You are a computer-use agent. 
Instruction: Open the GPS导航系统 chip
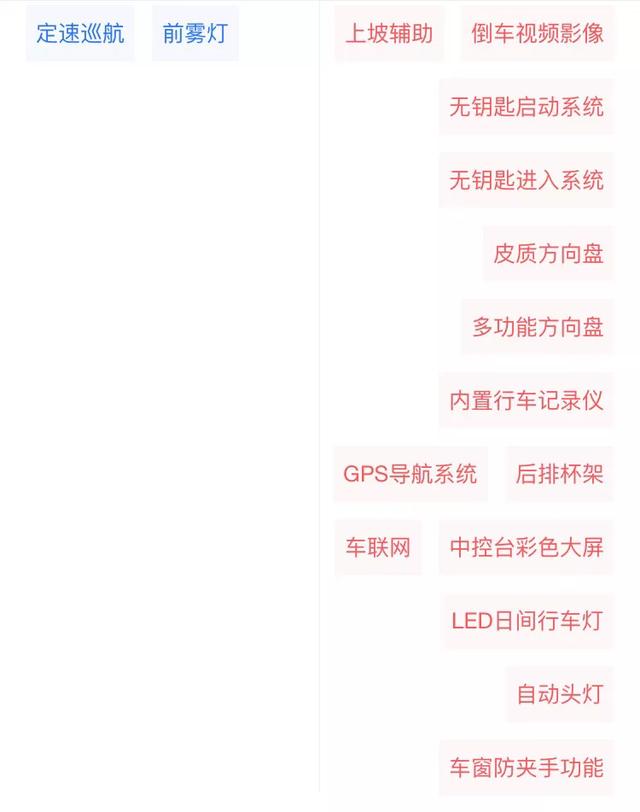pos(410,474)
